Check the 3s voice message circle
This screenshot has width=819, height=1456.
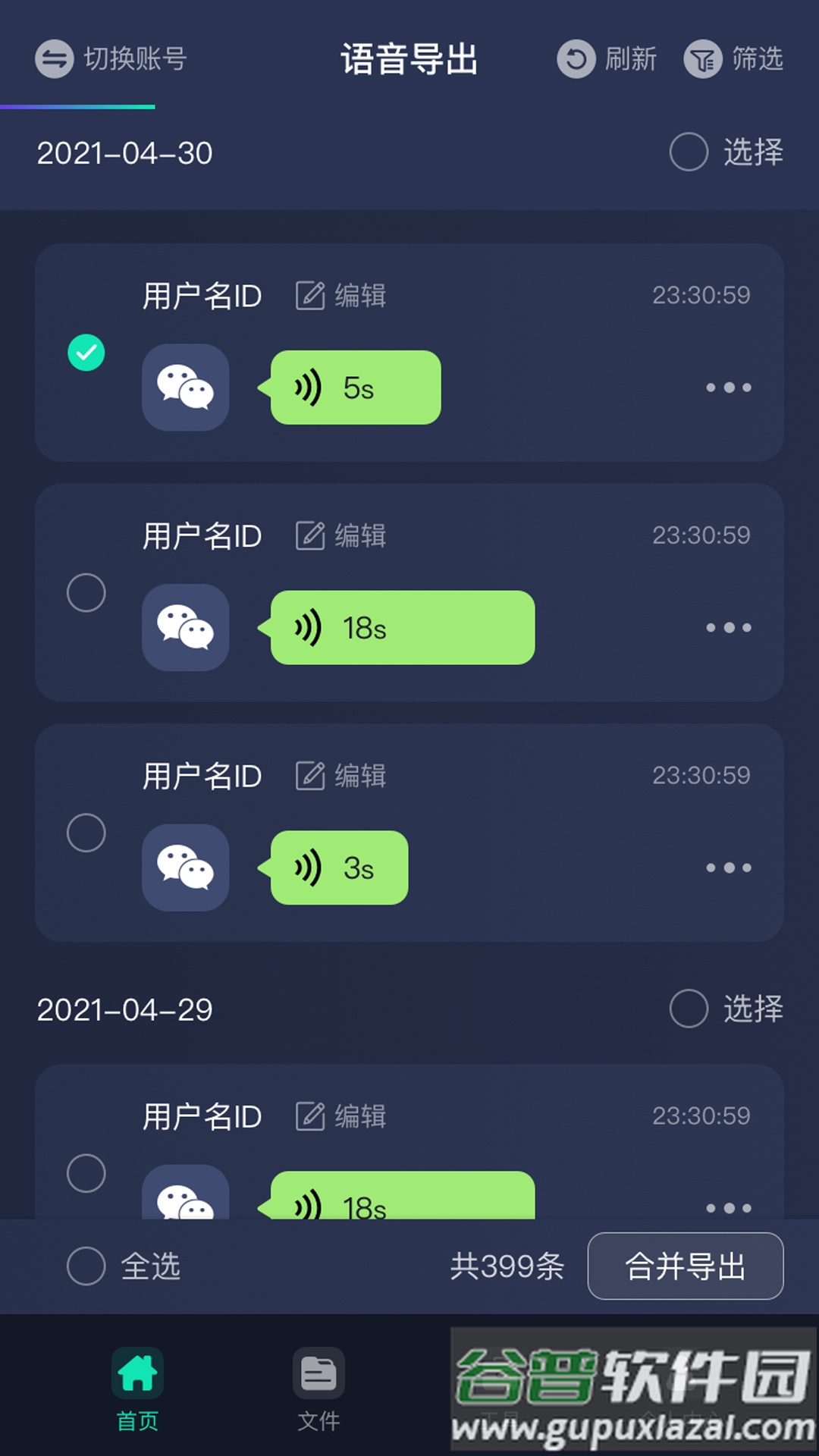tap(86, 833)
